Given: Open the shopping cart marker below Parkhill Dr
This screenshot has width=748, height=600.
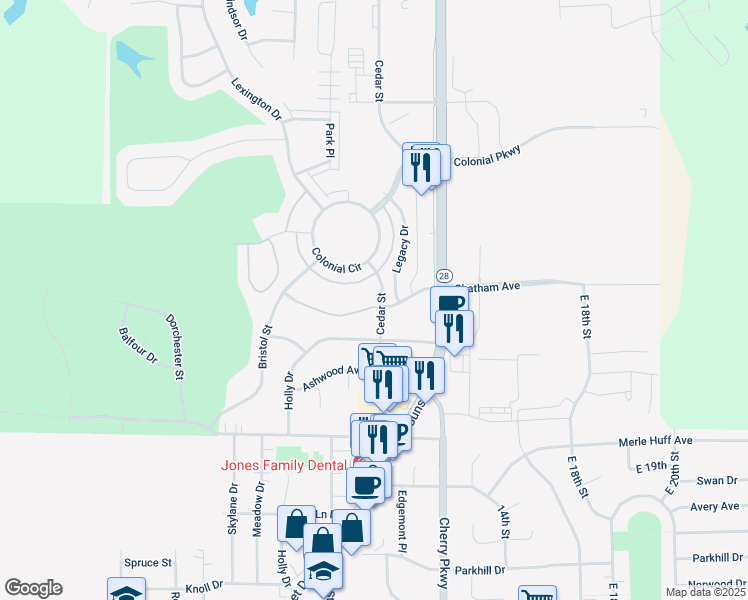Looking at the screenshot, I should pyautogui.click(x=537, y=594).
